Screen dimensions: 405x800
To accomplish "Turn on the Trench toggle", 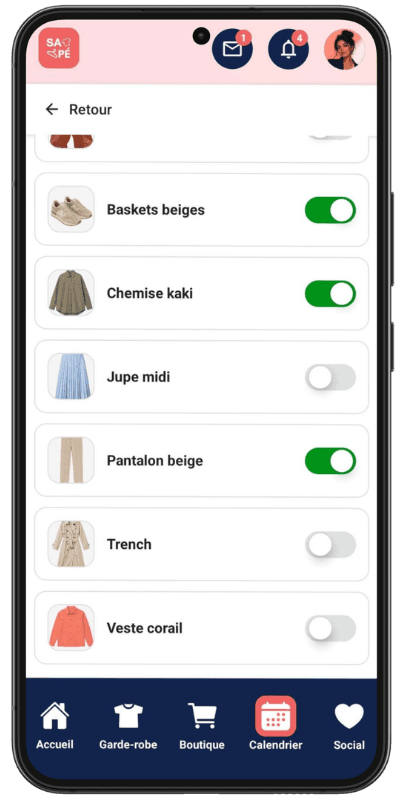I will [x=330, y=545].
